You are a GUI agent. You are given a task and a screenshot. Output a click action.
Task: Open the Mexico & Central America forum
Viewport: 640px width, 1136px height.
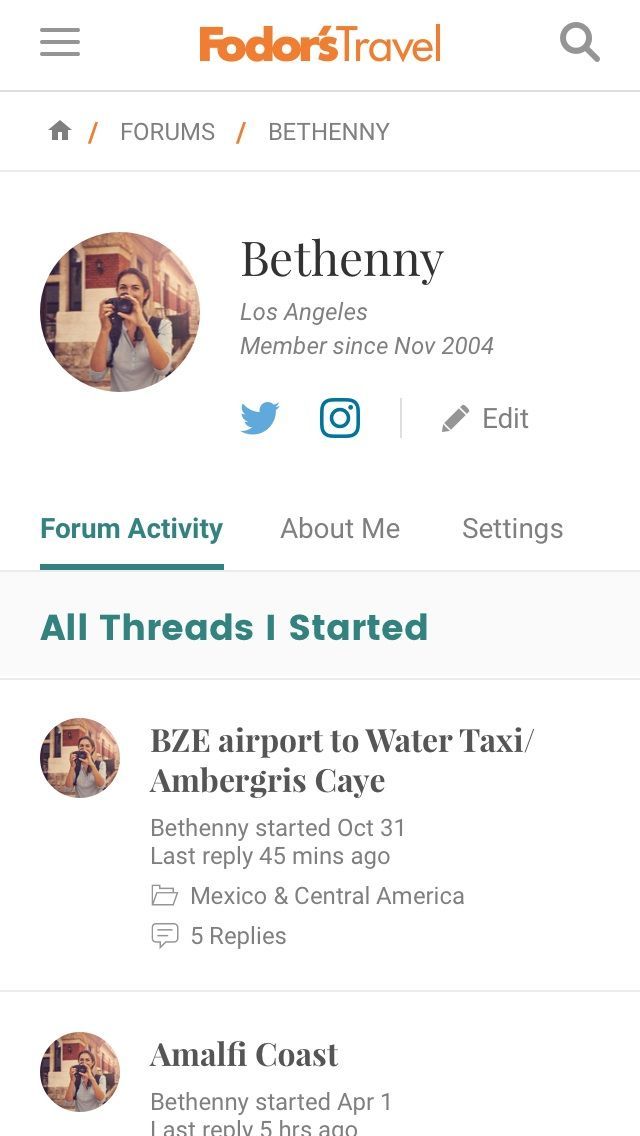(327, 896)
